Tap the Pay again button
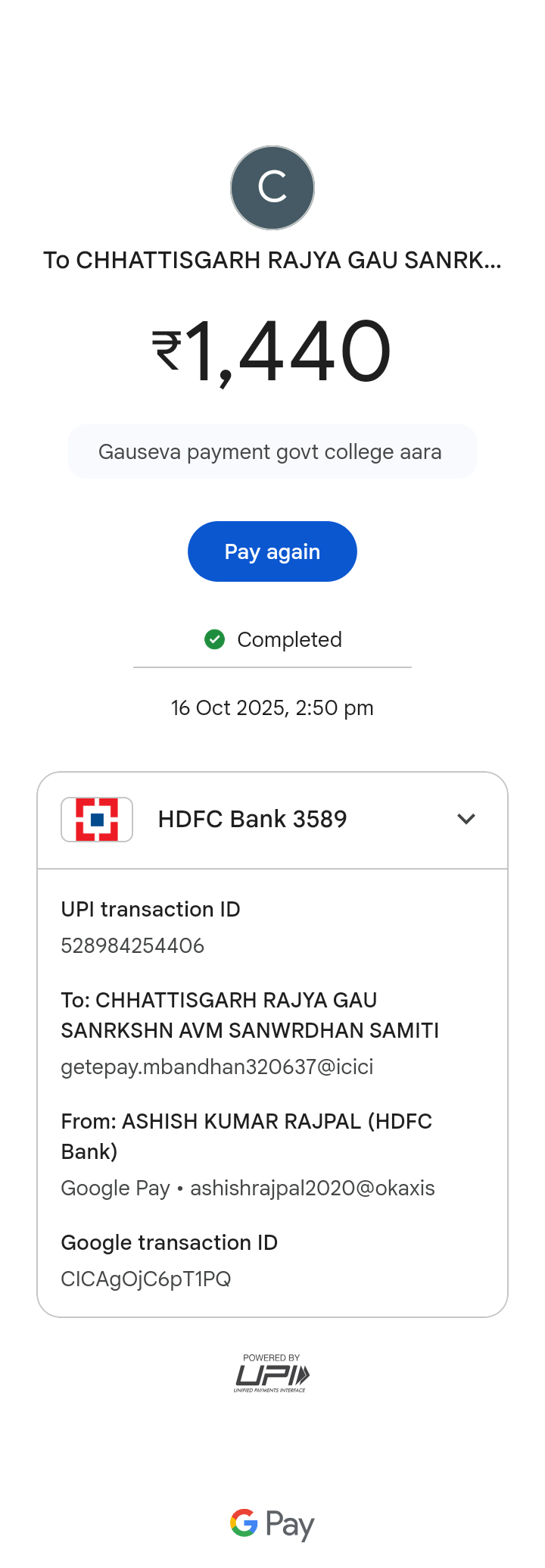The width and height of the screenshot is (545, 1568). click(x=272, y=551)
